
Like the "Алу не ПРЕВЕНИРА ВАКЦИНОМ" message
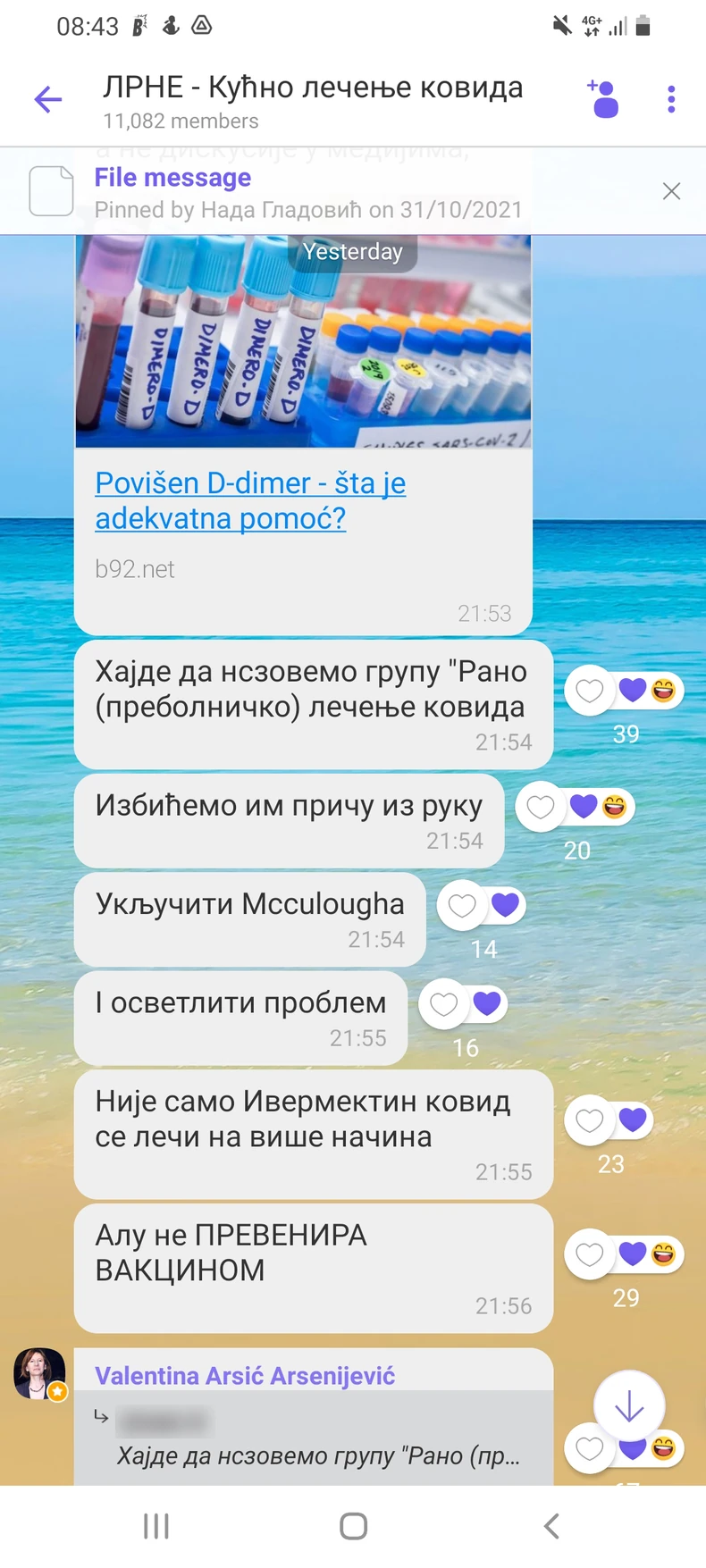click(x=589, y=1255)
